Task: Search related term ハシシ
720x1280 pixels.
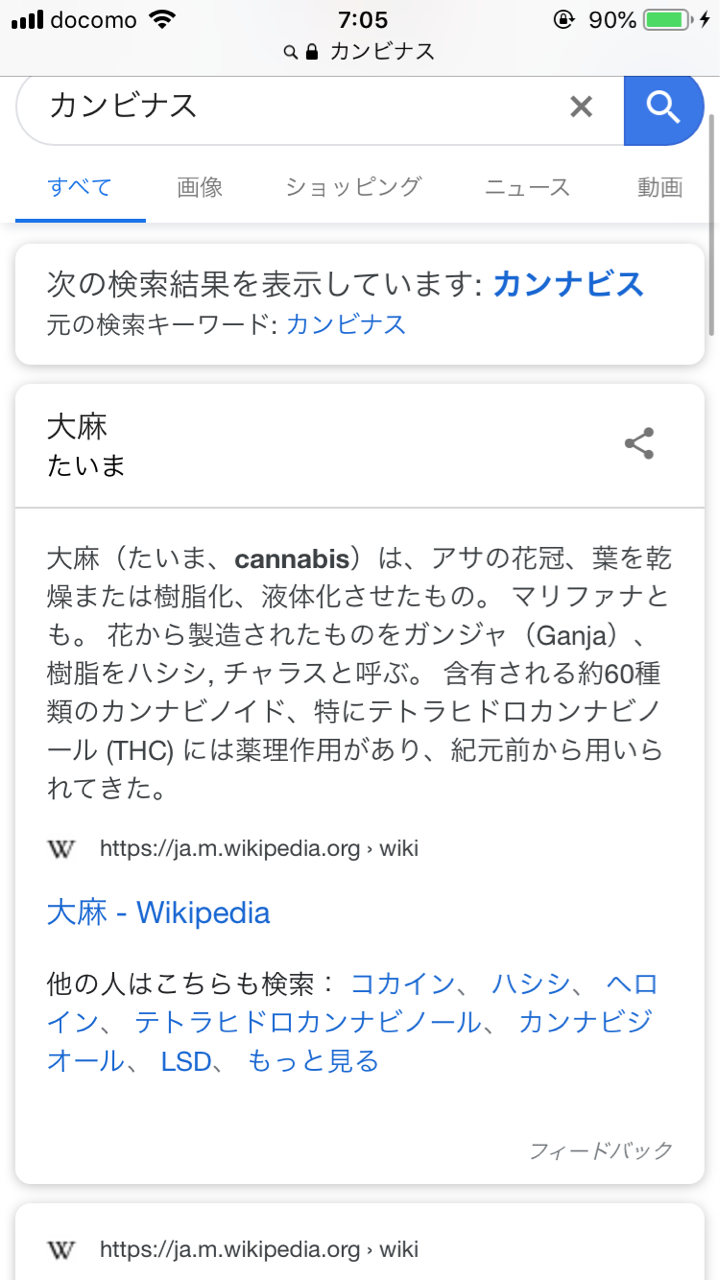Action: coord(530,984)
